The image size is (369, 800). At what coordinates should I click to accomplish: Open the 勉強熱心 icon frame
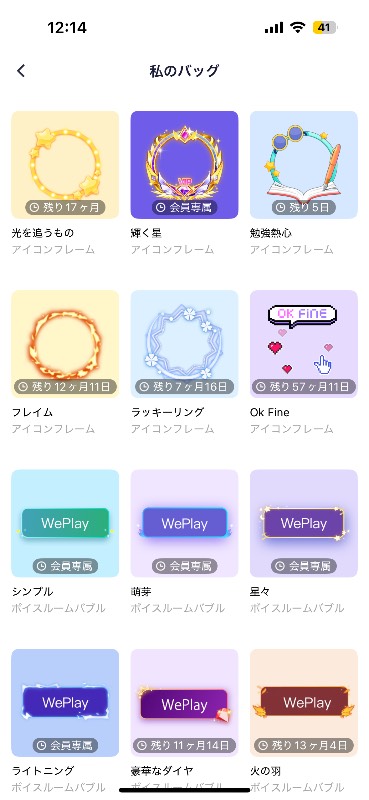304,165
